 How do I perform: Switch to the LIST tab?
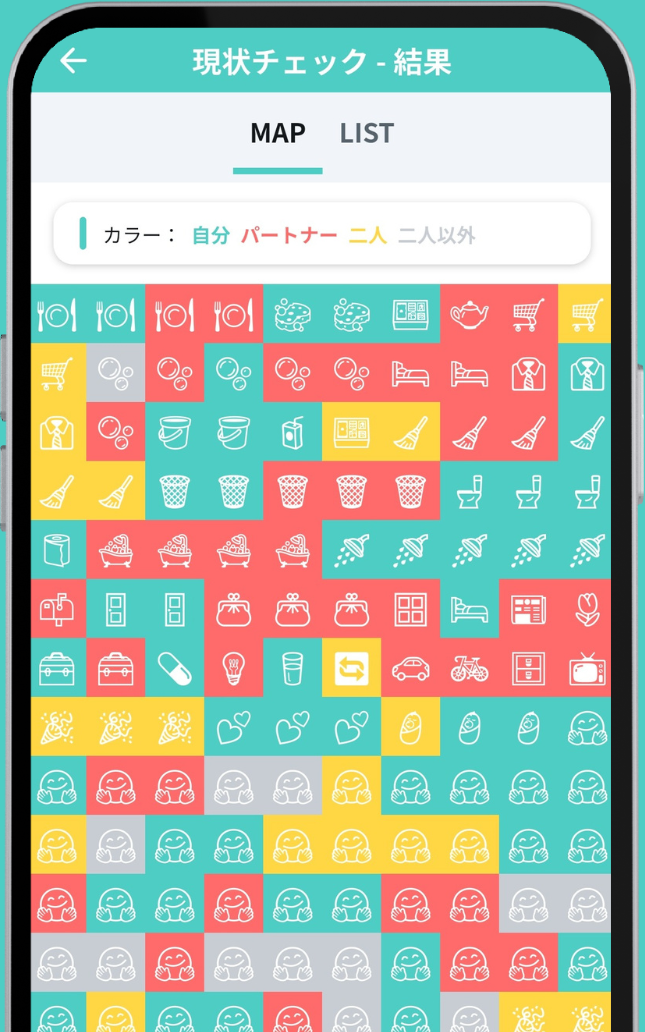point(366,133)
